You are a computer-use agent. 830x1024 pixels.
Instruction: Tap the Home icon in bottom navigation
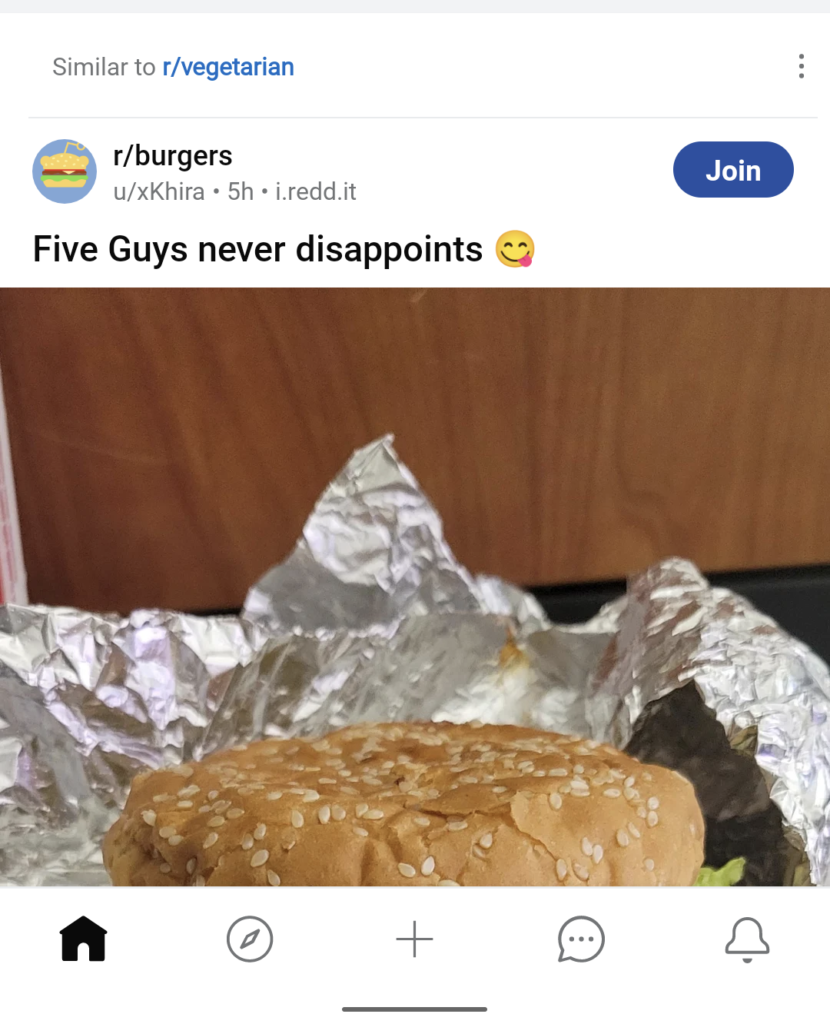[83, 938]
